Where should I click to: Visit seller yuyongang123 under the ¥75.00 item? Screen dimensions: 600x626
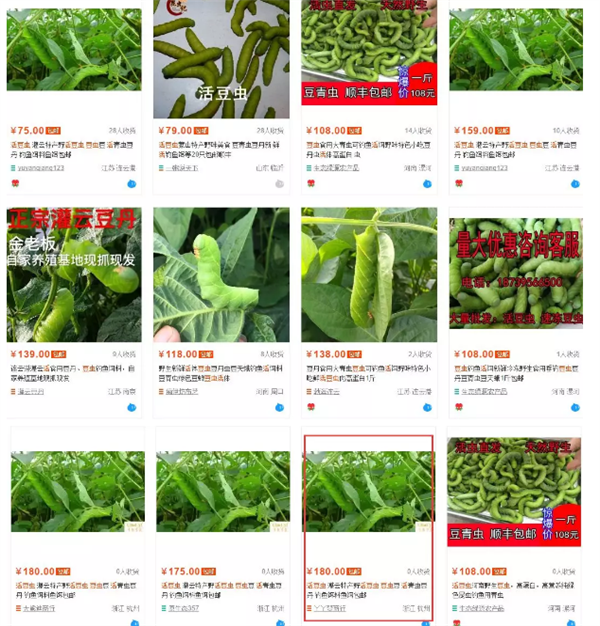(40, 168)
